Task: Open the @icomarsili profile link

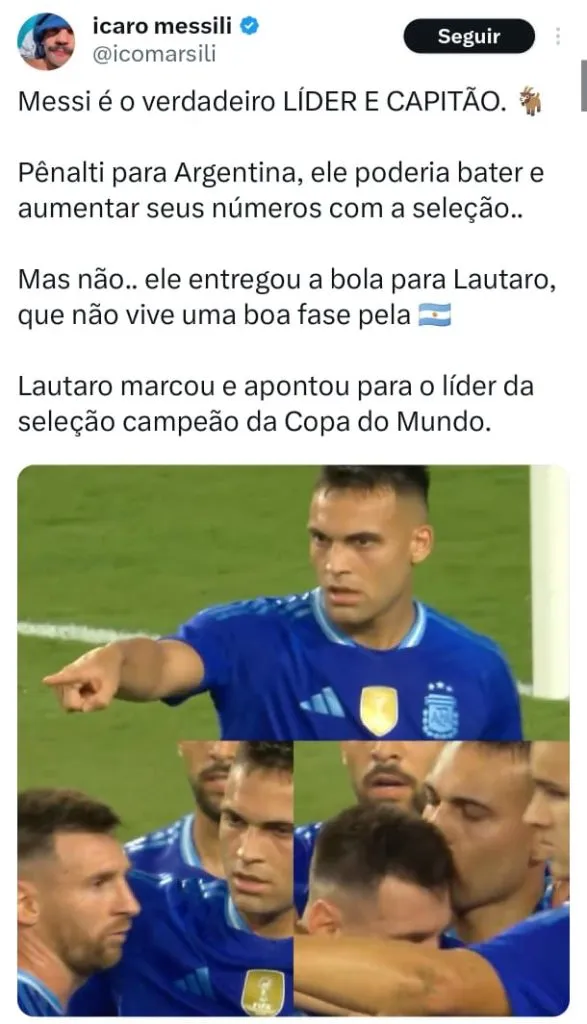Action: [154, 54]
